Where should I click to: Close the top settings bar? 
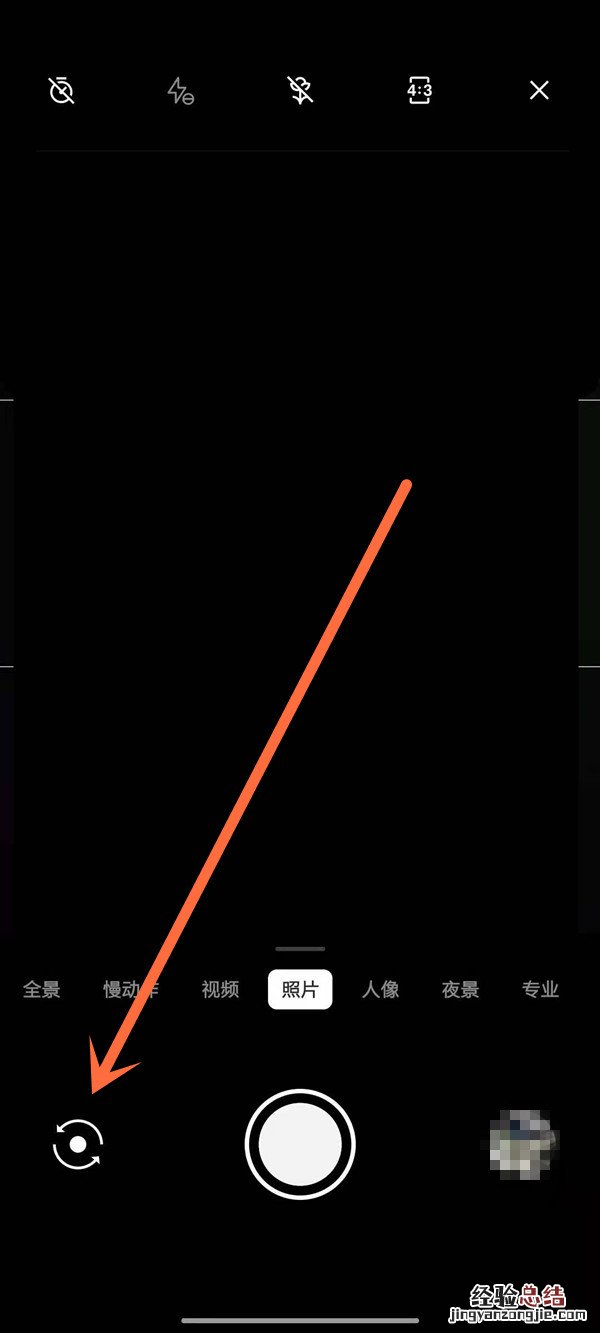539,91
